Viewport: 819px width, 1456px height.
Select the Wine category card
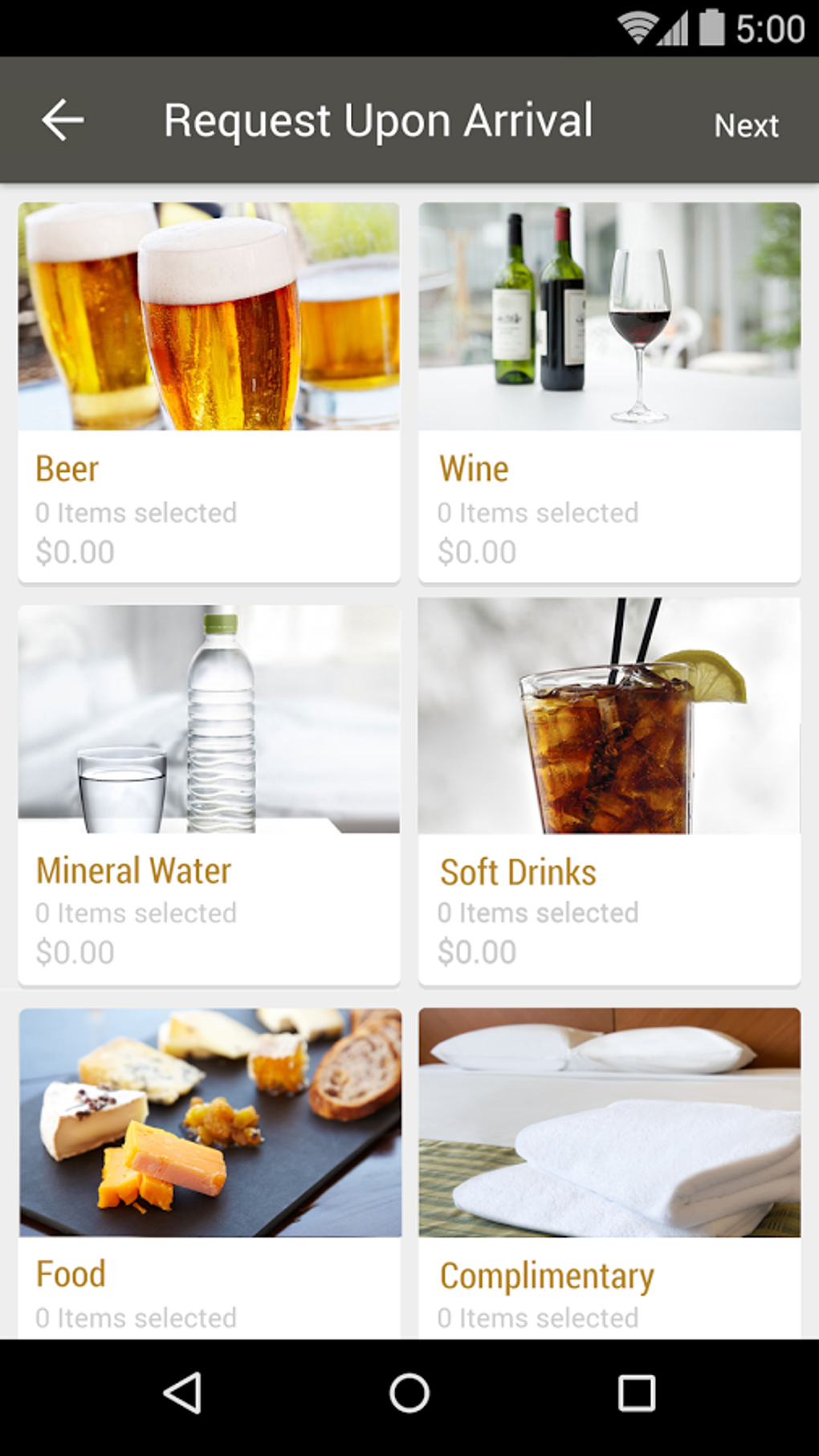pos(609,392)
